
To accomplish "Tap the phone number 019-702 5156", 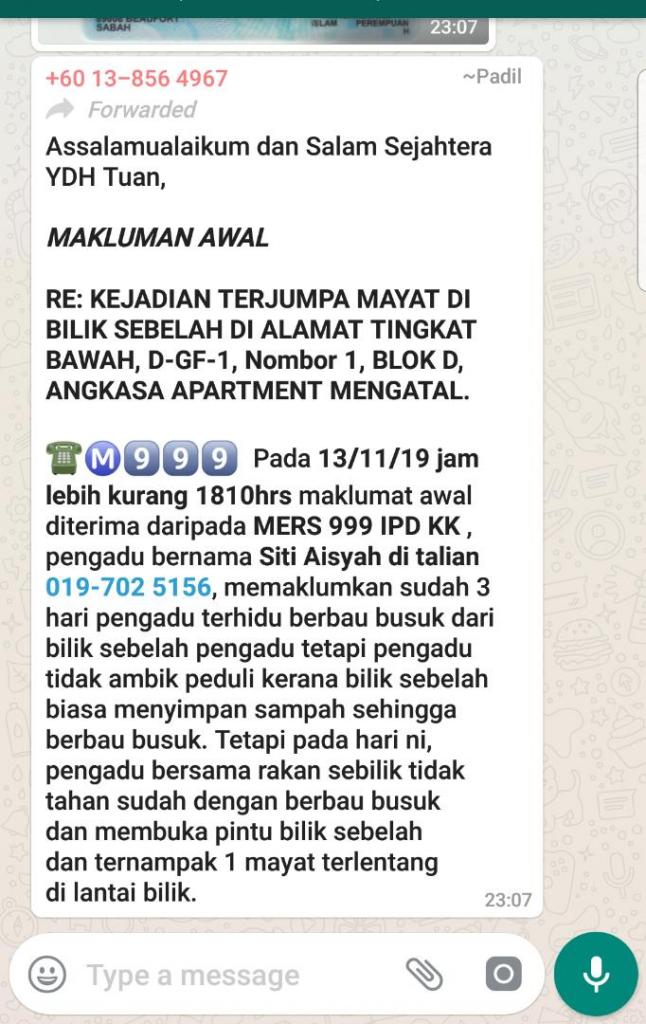I will (129, 586).
